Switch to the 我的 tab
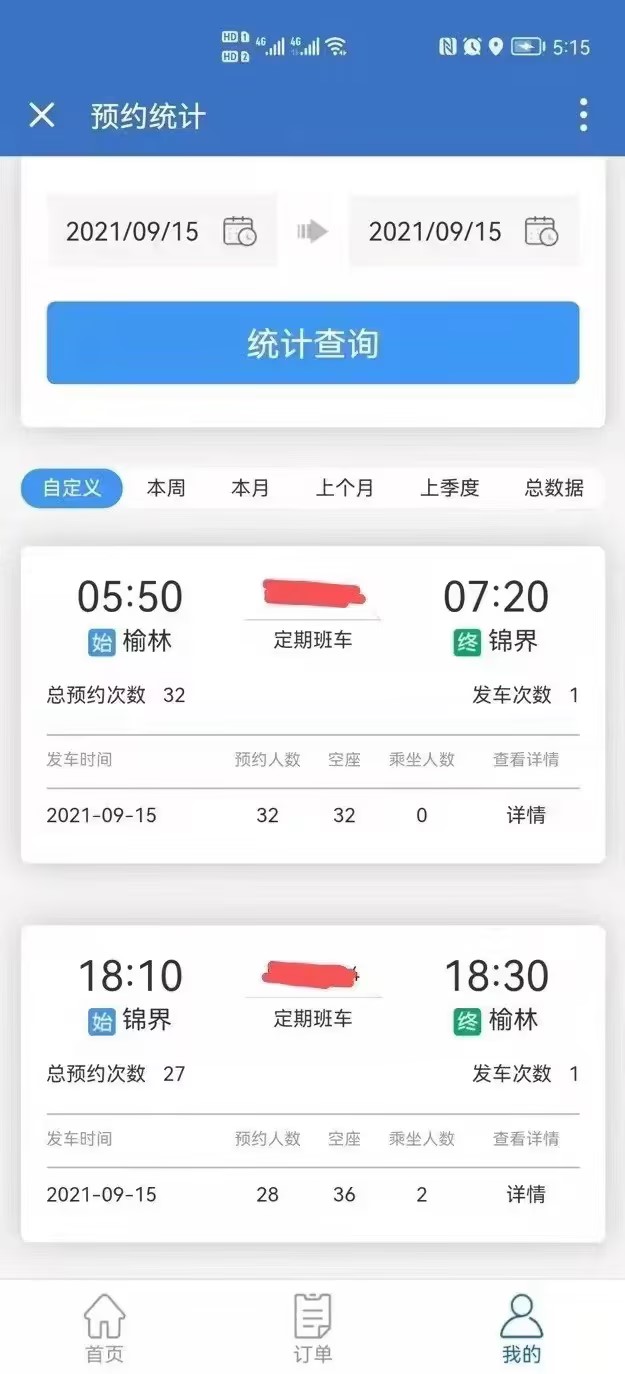Image resolution: width=625 pixels, height=1374 pixels. click(x=521, y=1329)
